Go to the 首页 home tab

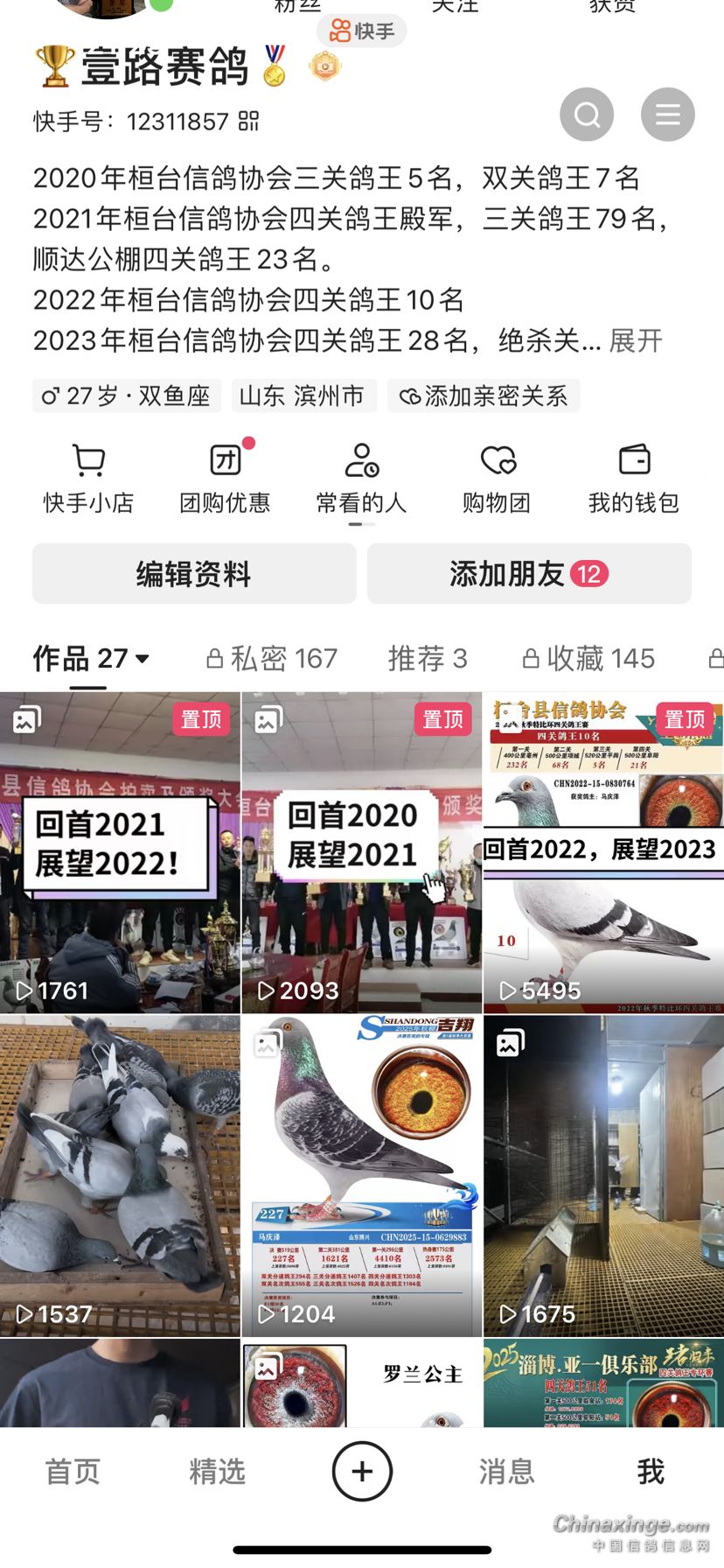tap(73, 1472)
